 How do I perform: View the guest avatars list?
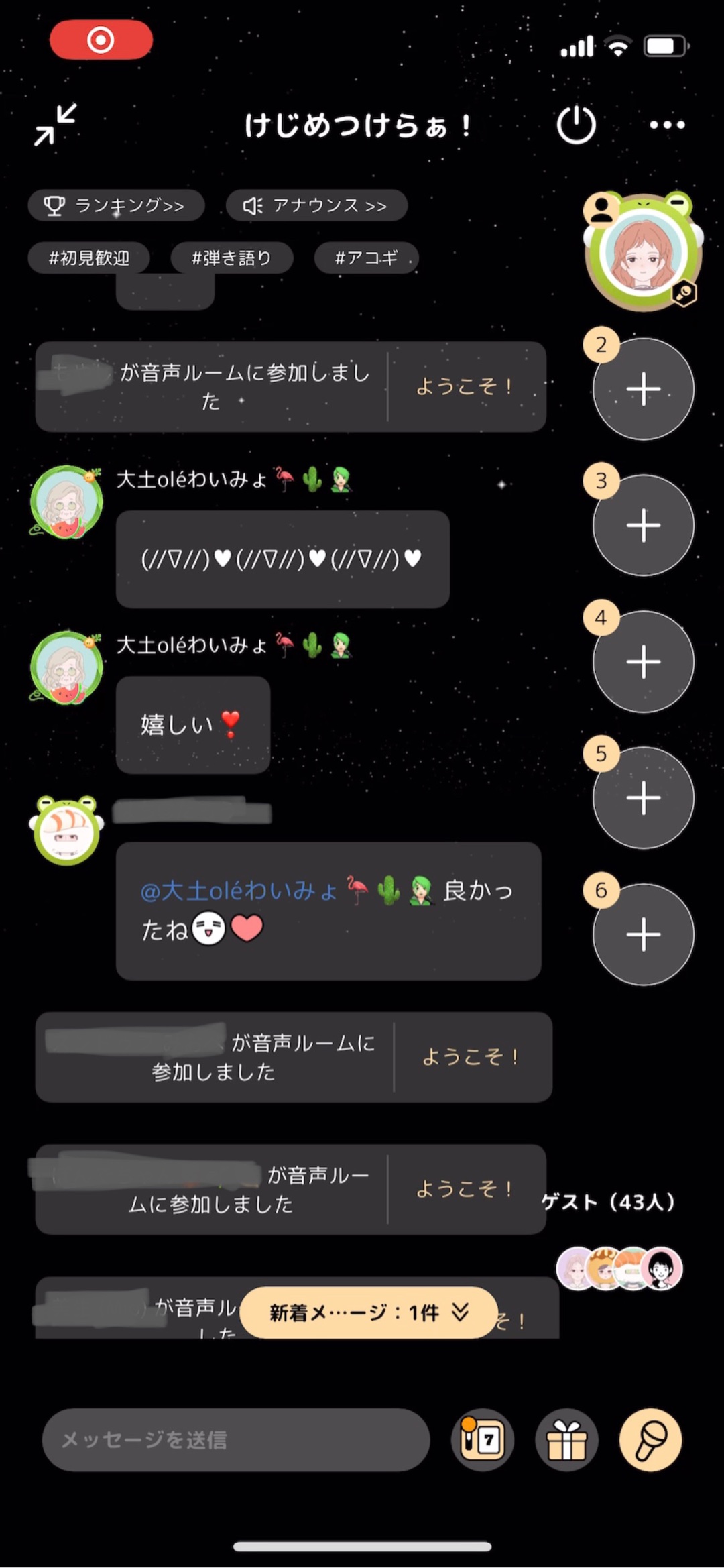pyautogui.click(x=619, y=1269)
